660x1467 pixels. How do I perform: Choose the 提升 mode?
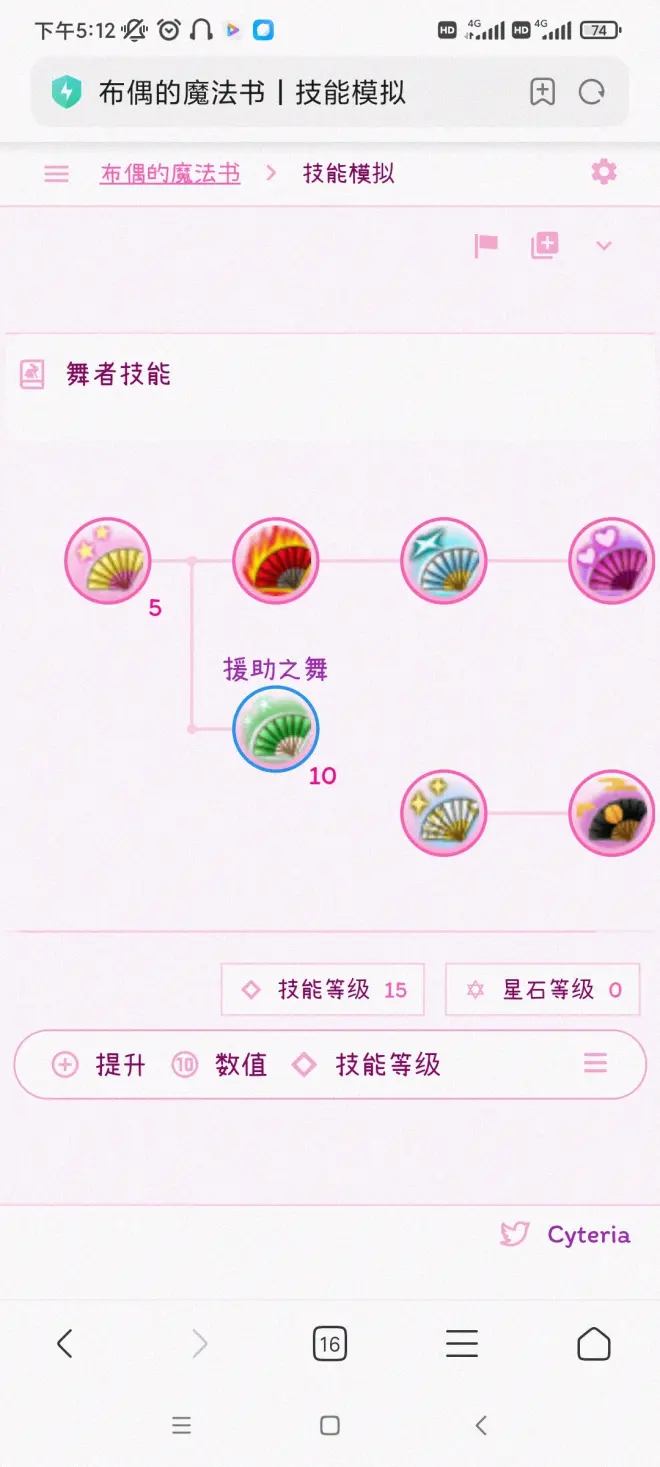(x=99, y=1065)
